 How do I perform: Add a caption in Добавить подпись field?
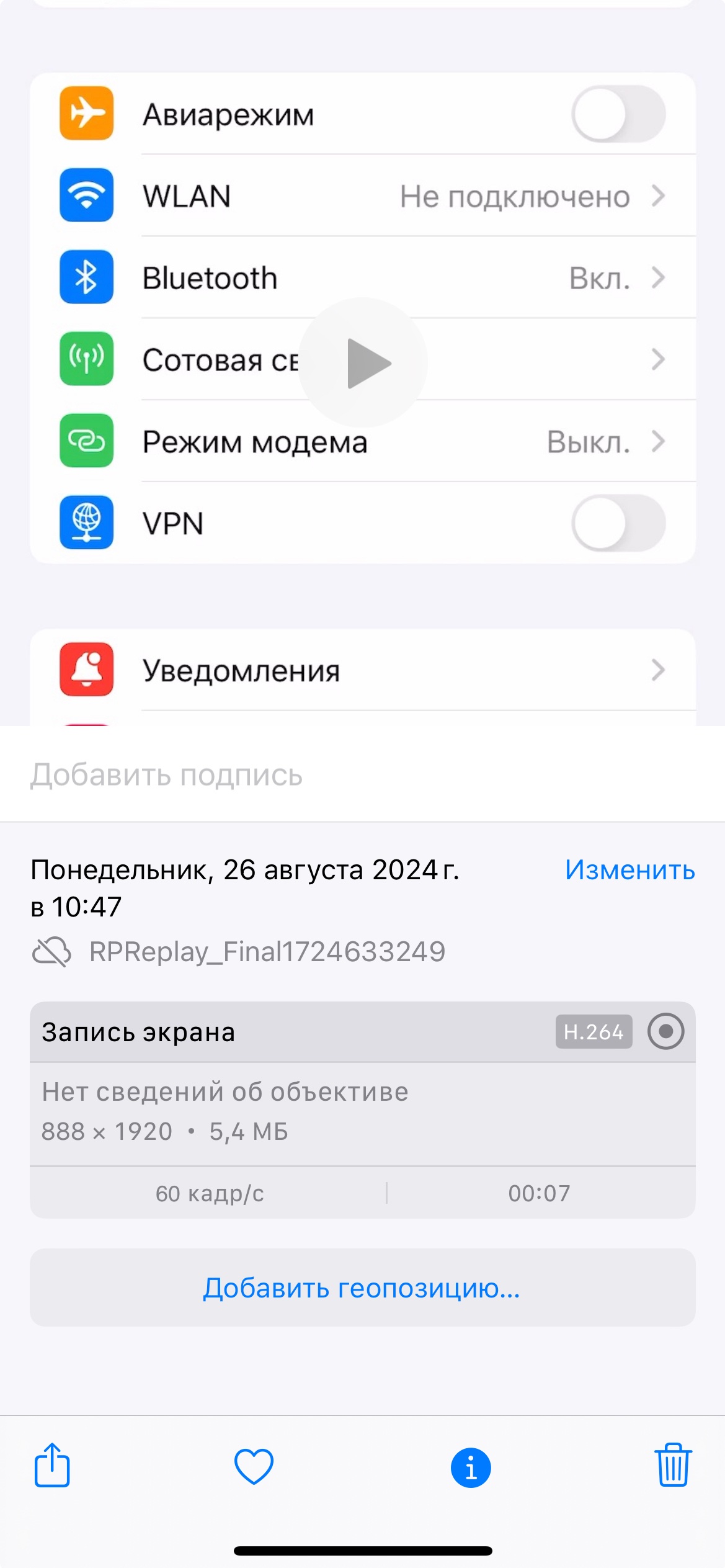pyautogui.click(x=362, y=774)
